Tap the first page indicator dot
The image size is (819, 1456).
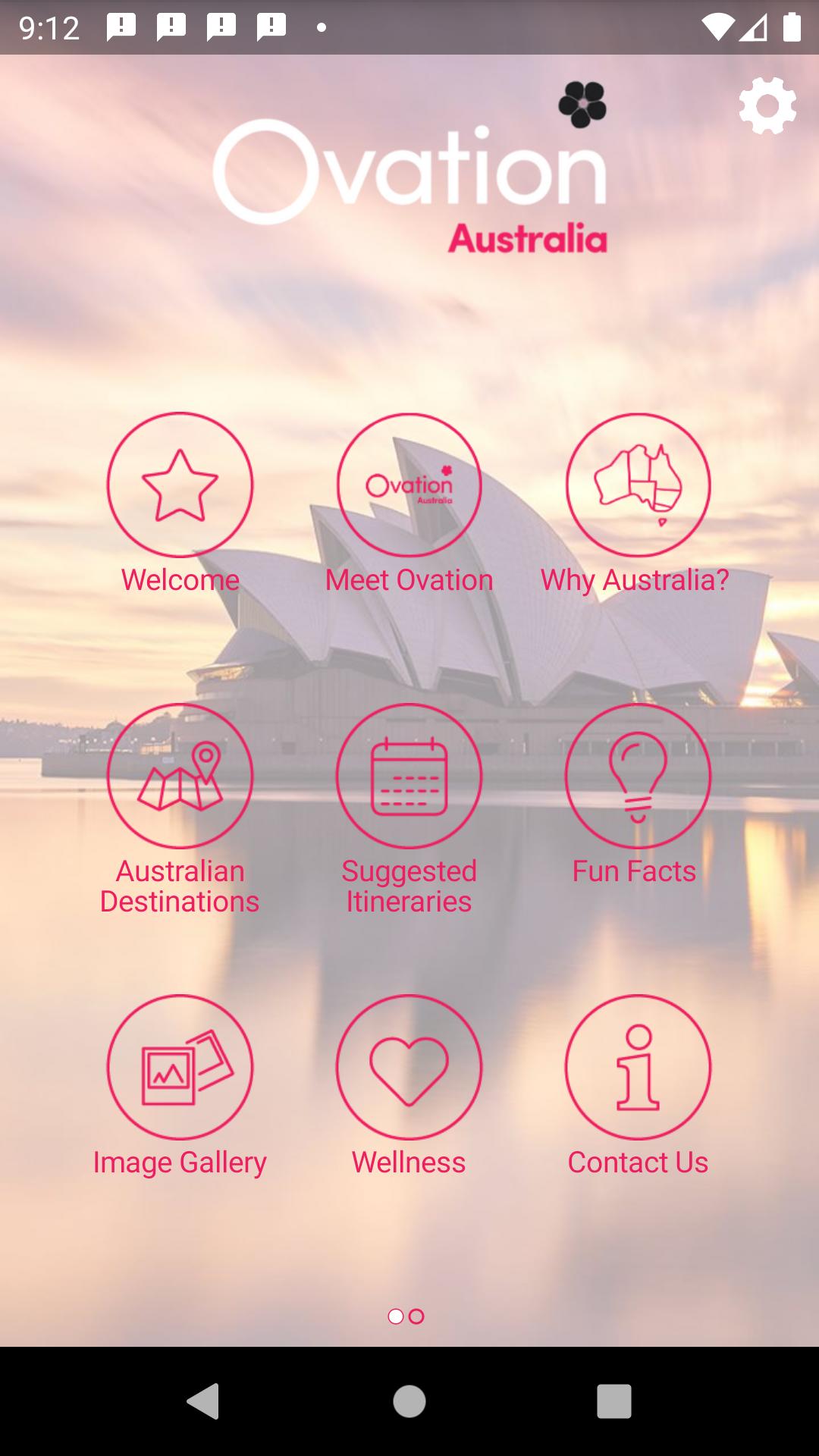click(397, 1316)
